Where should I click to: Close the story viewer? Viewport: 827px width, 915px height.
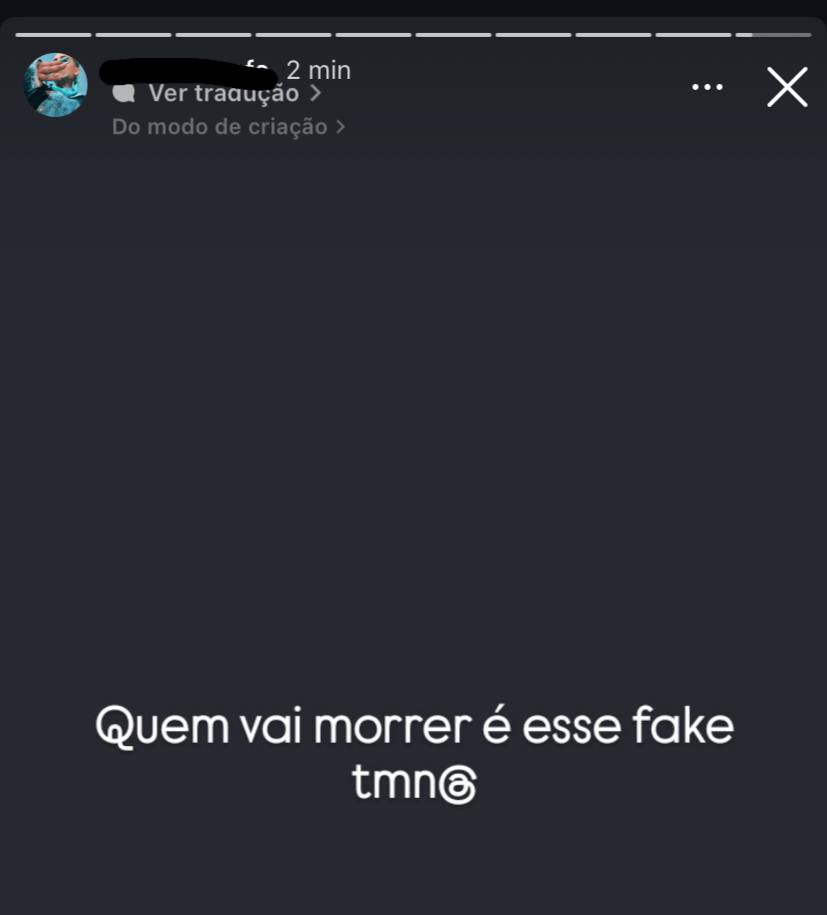(x=787, y=87)
